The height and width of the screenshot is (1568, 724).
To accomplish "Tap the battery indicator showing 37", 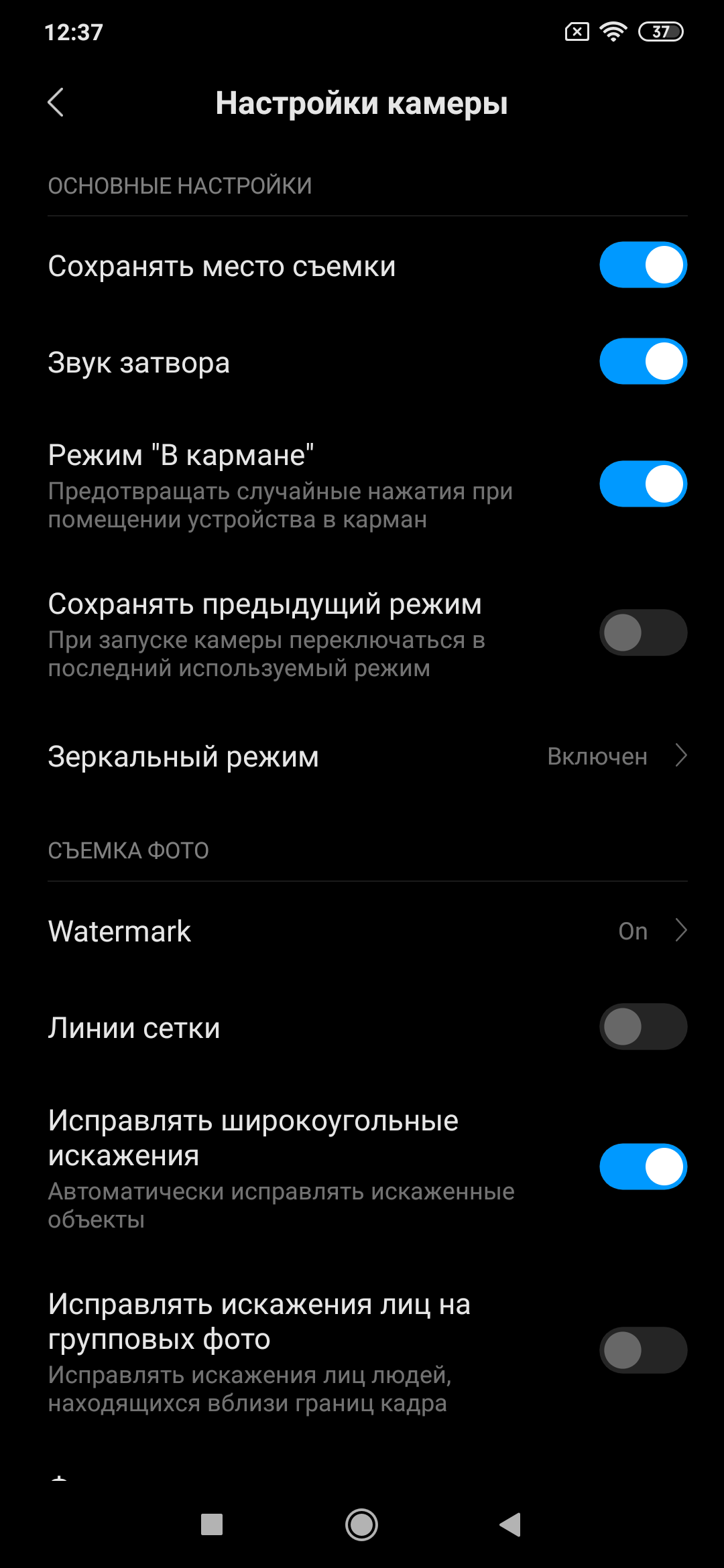I will pyautogui.click(x=660, y=30).
